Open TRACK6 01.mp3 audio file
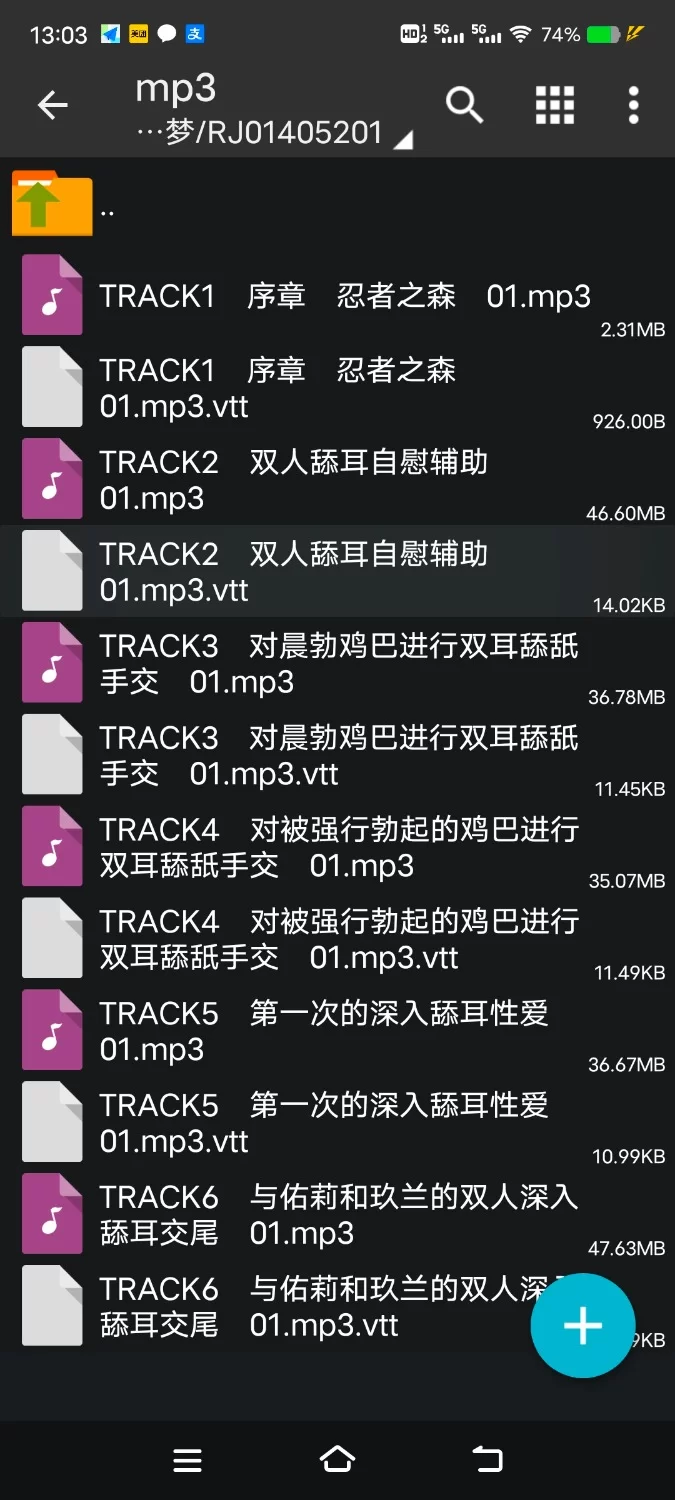Screen dimensions: 675x1500 300,1216
